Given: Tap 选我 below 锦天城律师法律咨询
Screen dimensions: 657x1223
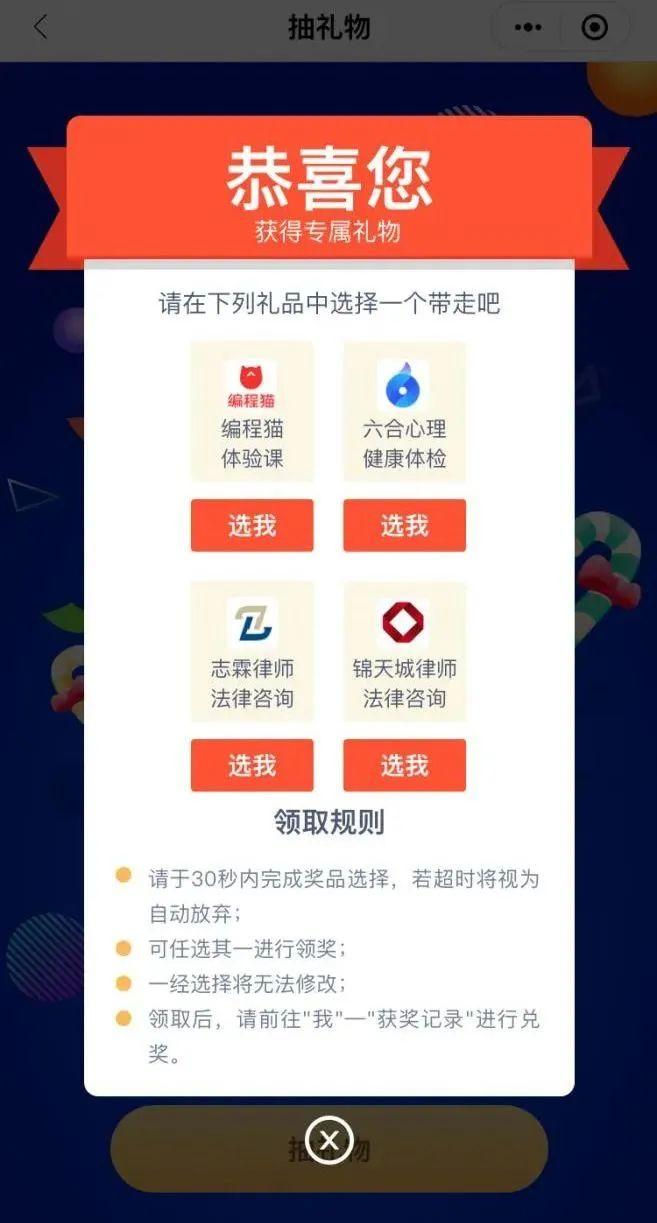Looking at the screenshot, I should [x=404, y=765].
